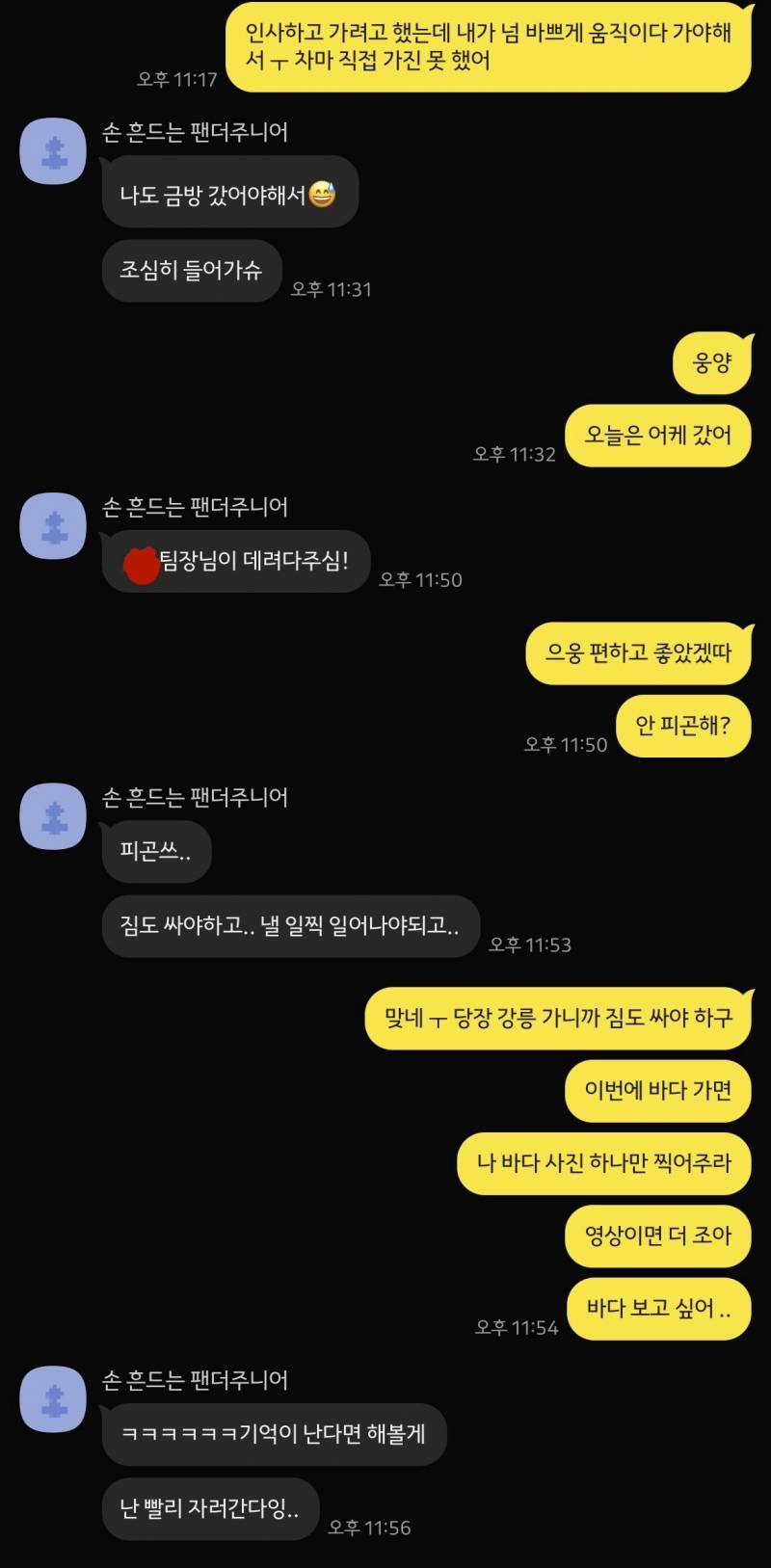
Task: Open the panda avatar near '손 흔드는 팬더주니어' header
Action: click(52, 152)
